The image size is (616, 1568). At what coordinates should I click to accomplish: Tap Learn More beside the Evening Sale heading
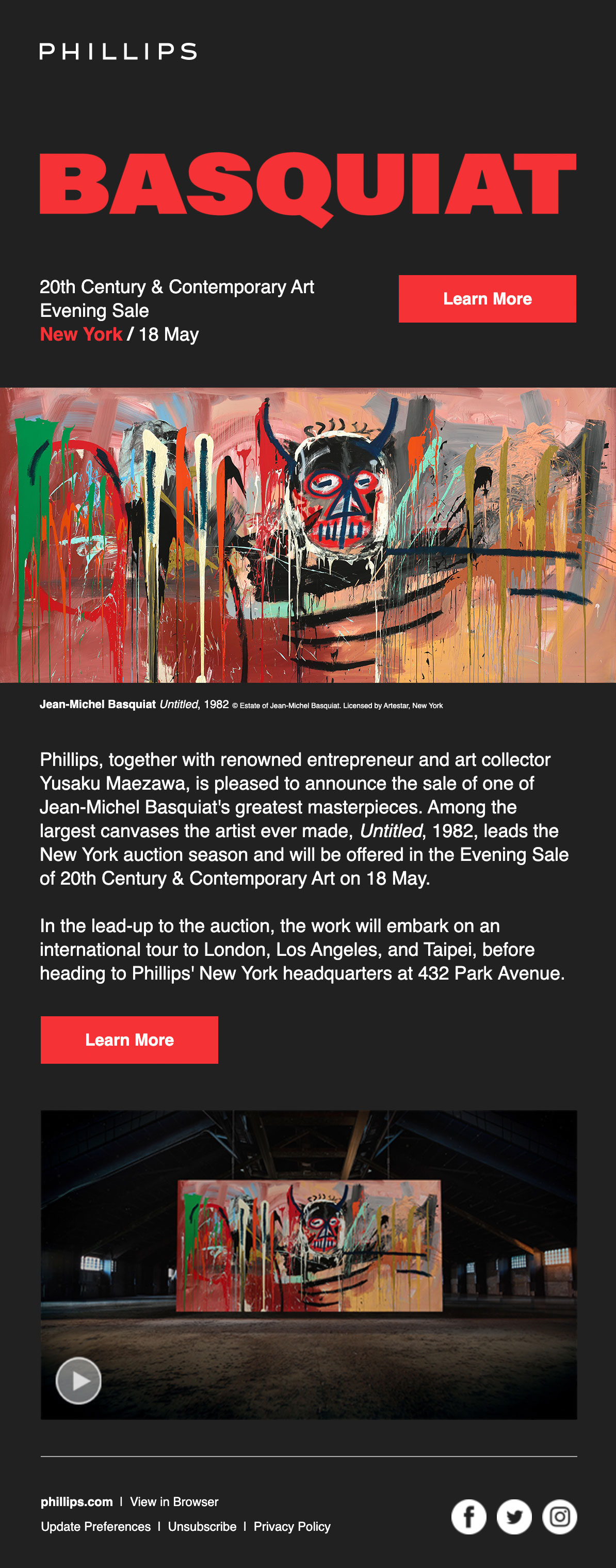tap(487, 299)
